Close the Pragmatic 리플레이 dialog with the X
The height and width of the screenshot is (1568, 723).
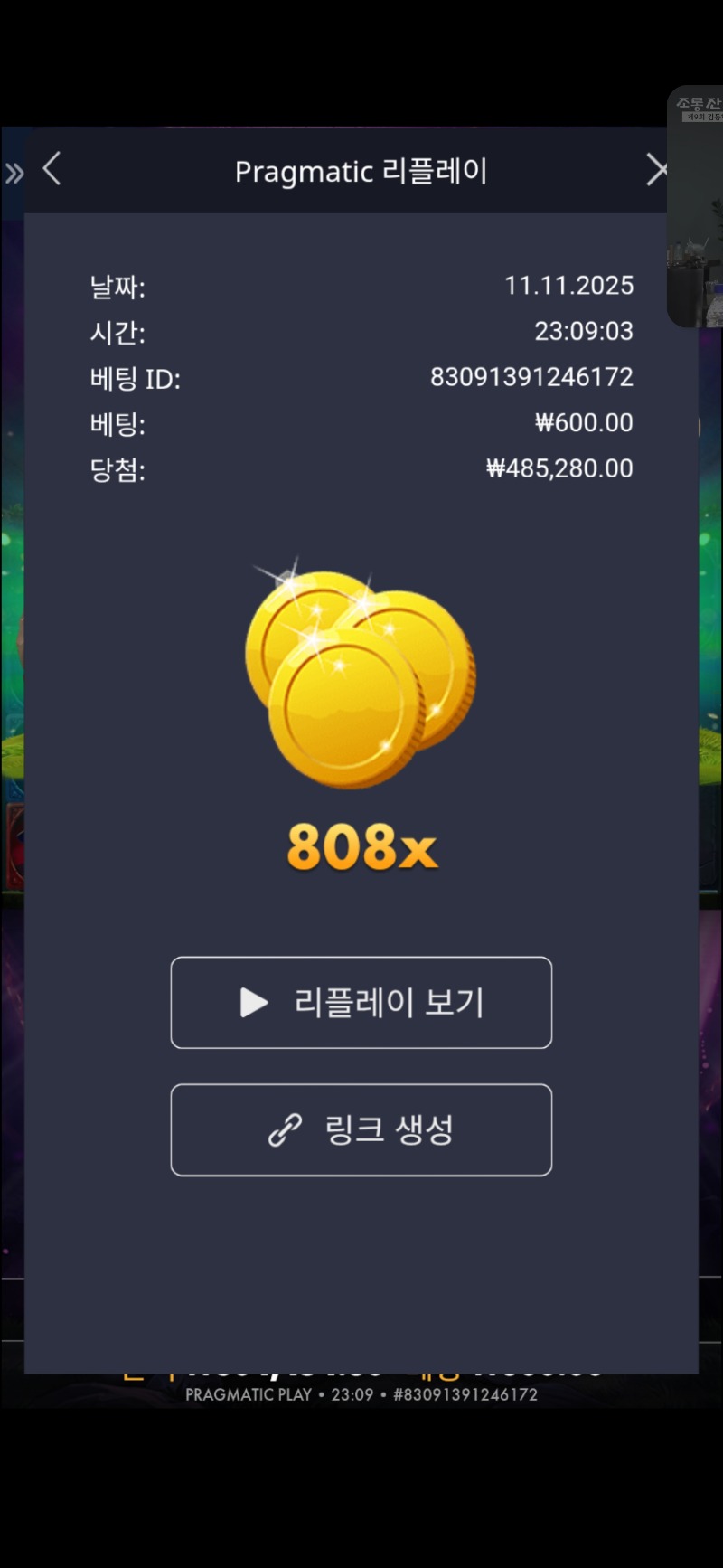point(657,169)
